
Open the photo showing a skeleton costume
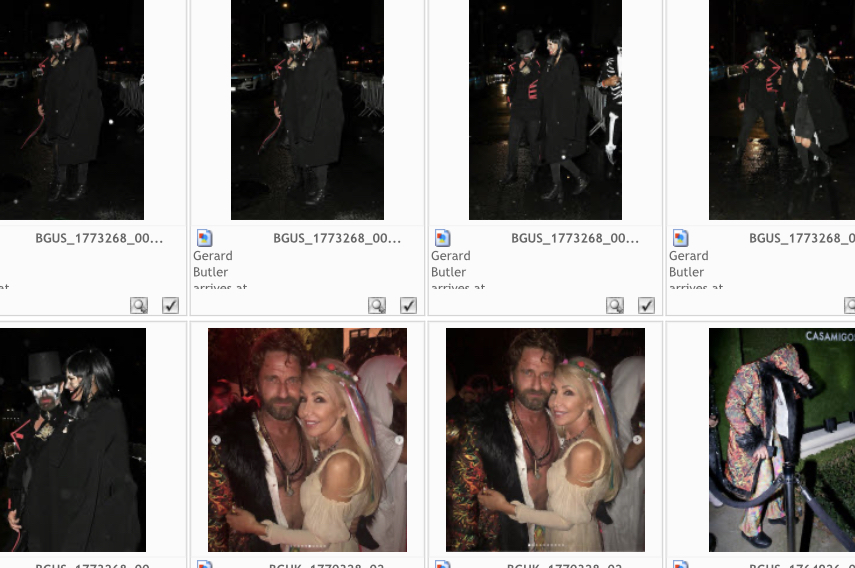tap(545, 110)
